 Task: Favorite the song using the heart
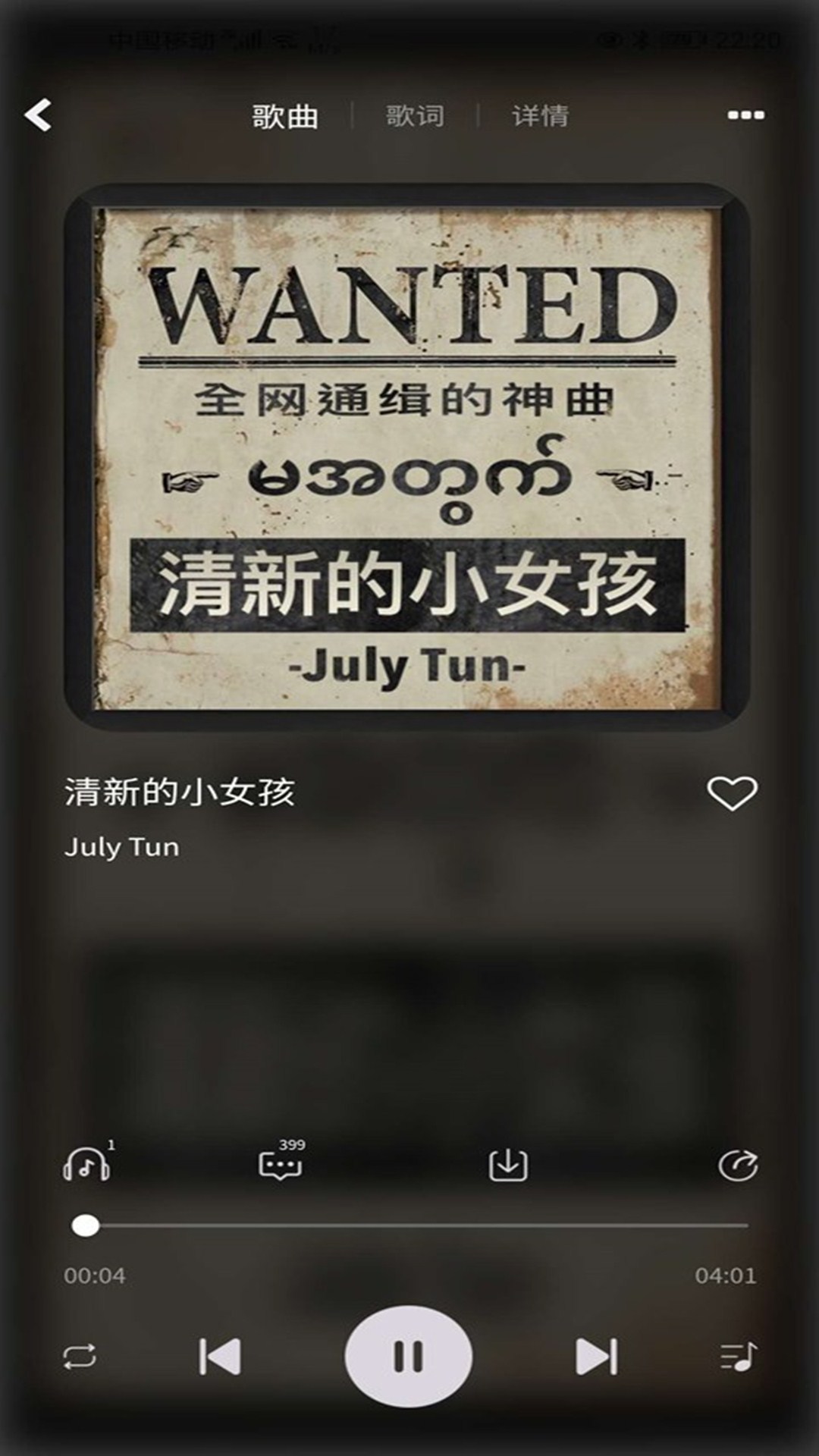point(730,793)
